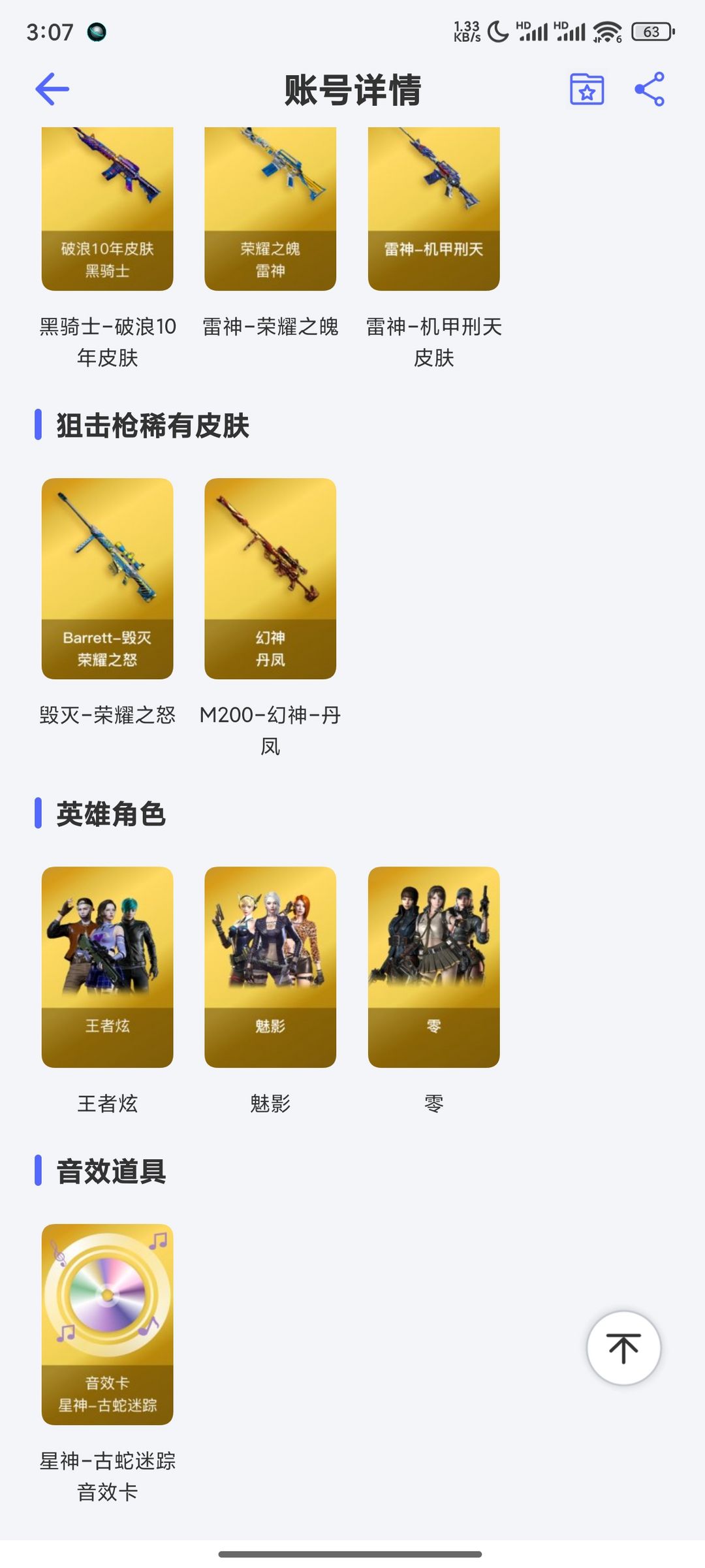Screen dimensions: 705x1568
Task: Open the 雷神-机甲刑天皮肤 card
Action: point(433,209)
